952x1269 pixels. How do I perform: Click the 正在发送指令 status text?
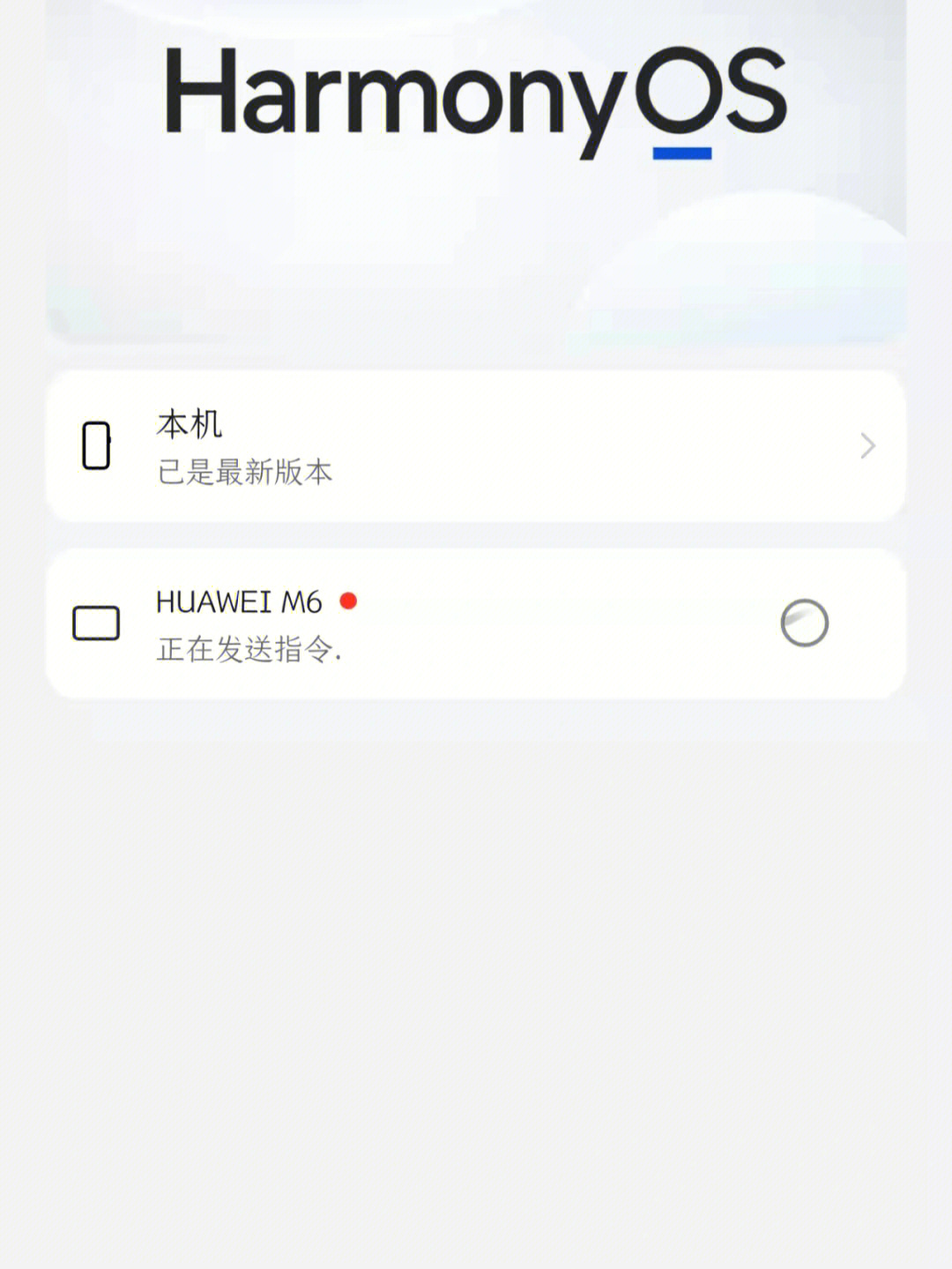[x=250, y=650]
